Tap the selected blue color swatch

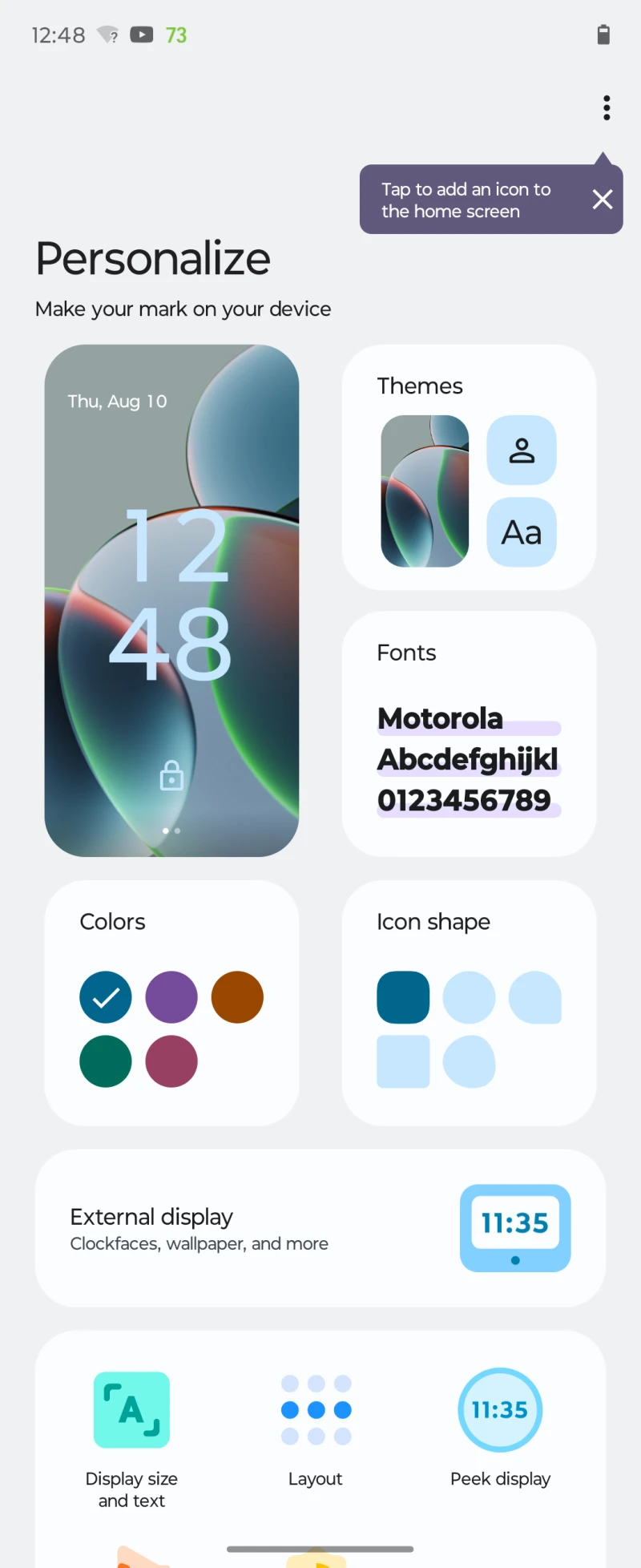tap(106, 997)
